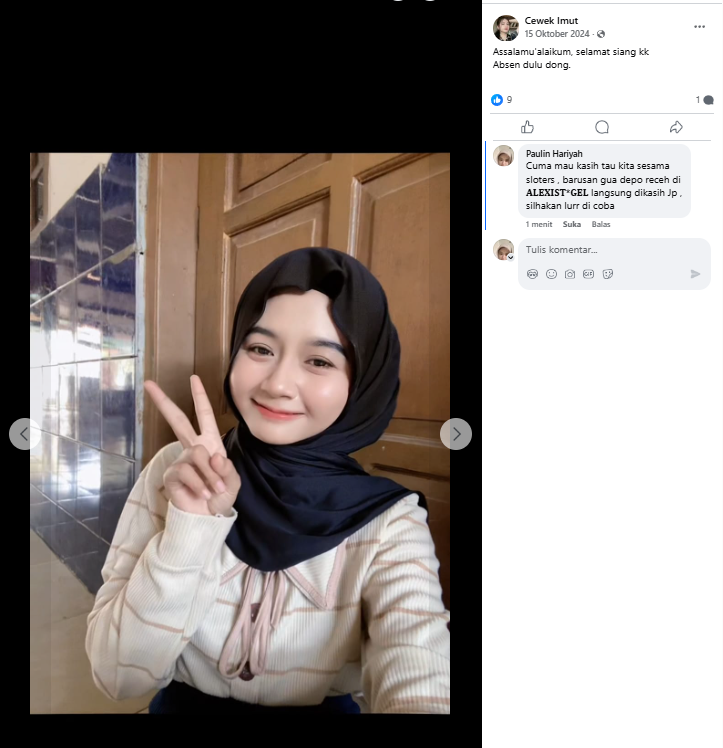The image size is (723, 748).
Task: Open the sticker icon in comment box
Action: point(608,274)
